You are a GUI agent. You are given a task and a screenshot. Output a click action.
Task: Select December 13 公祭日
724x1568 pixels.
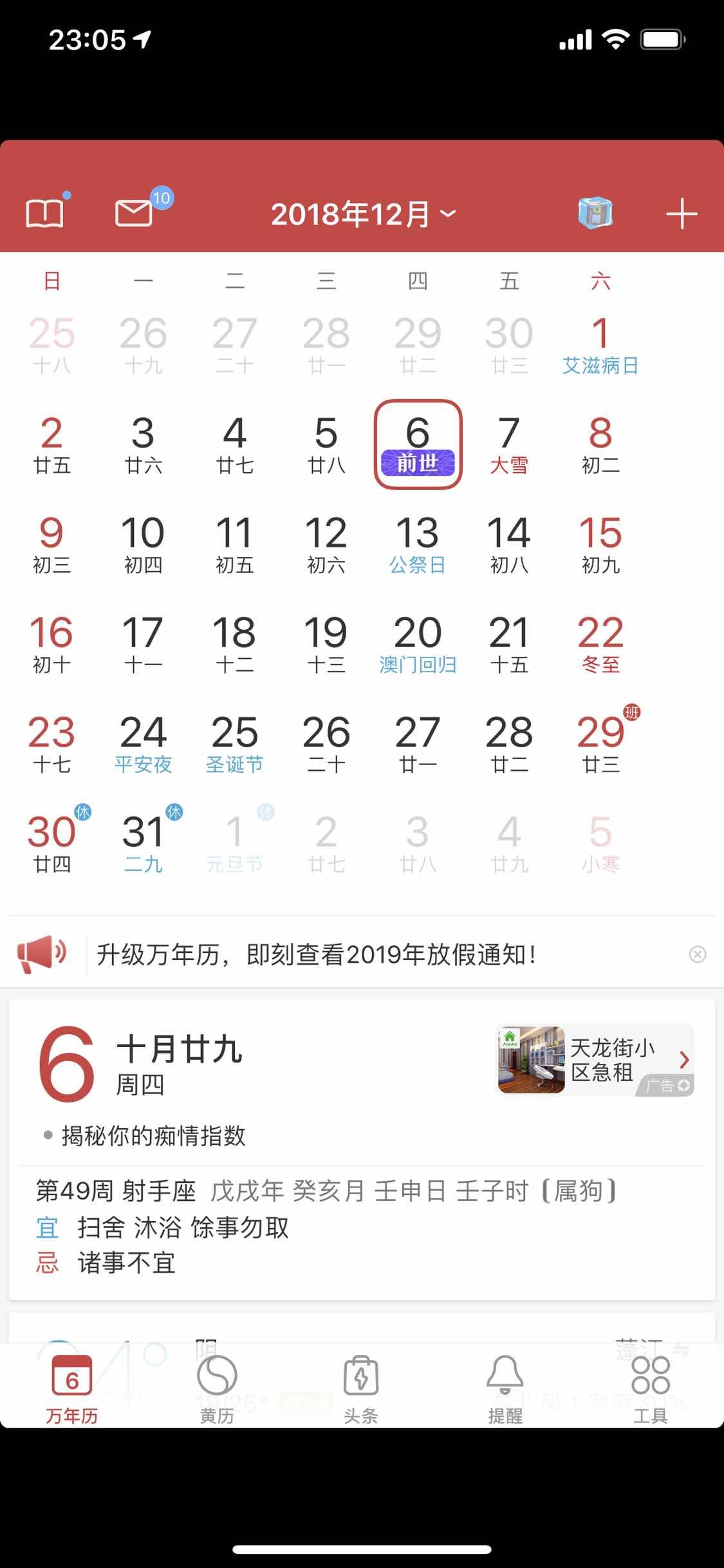point(417,545)
